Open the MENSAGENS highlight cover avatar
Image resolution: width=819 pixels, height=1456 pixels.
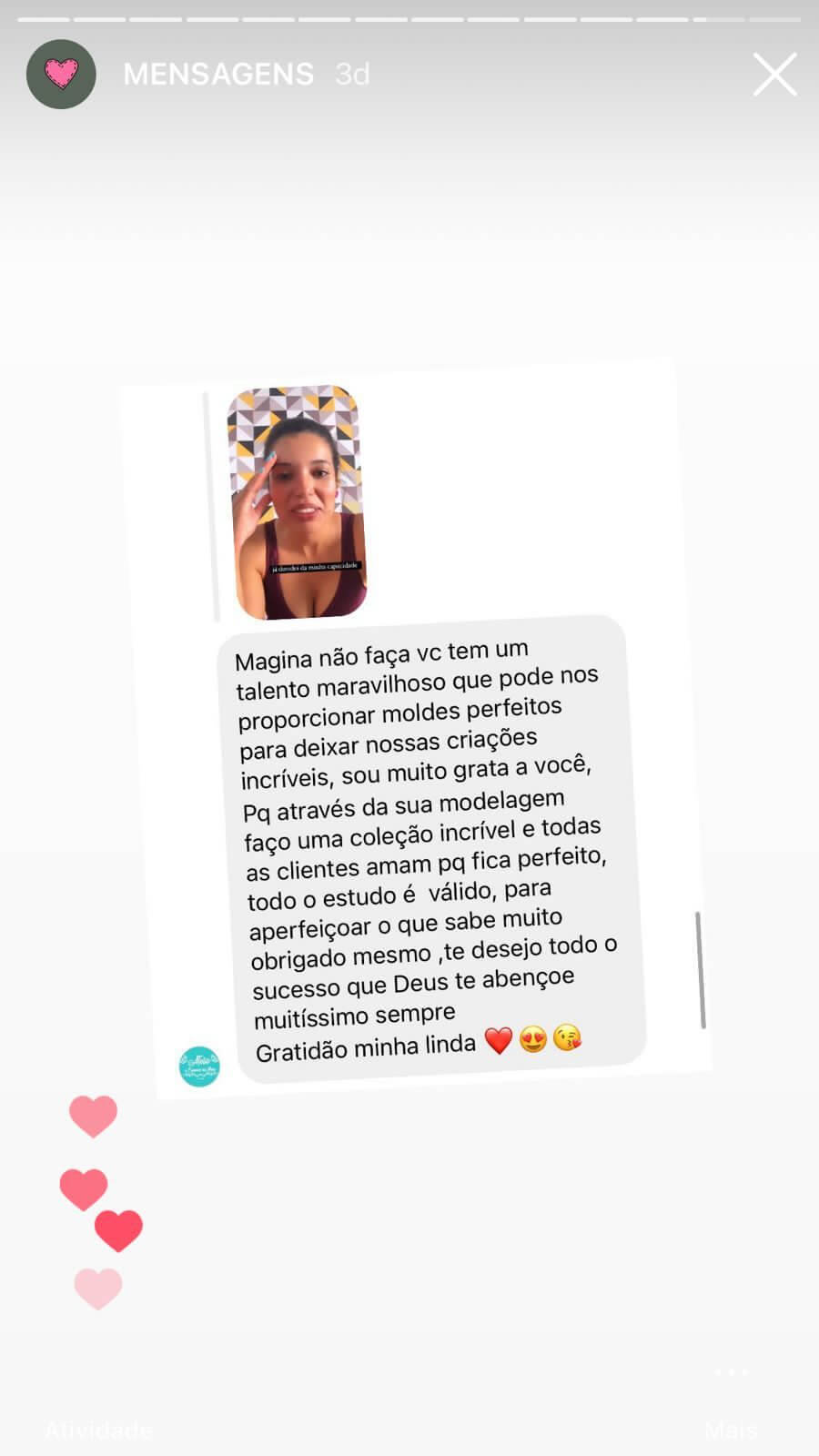pyautogui.click(x=61, y=75)
